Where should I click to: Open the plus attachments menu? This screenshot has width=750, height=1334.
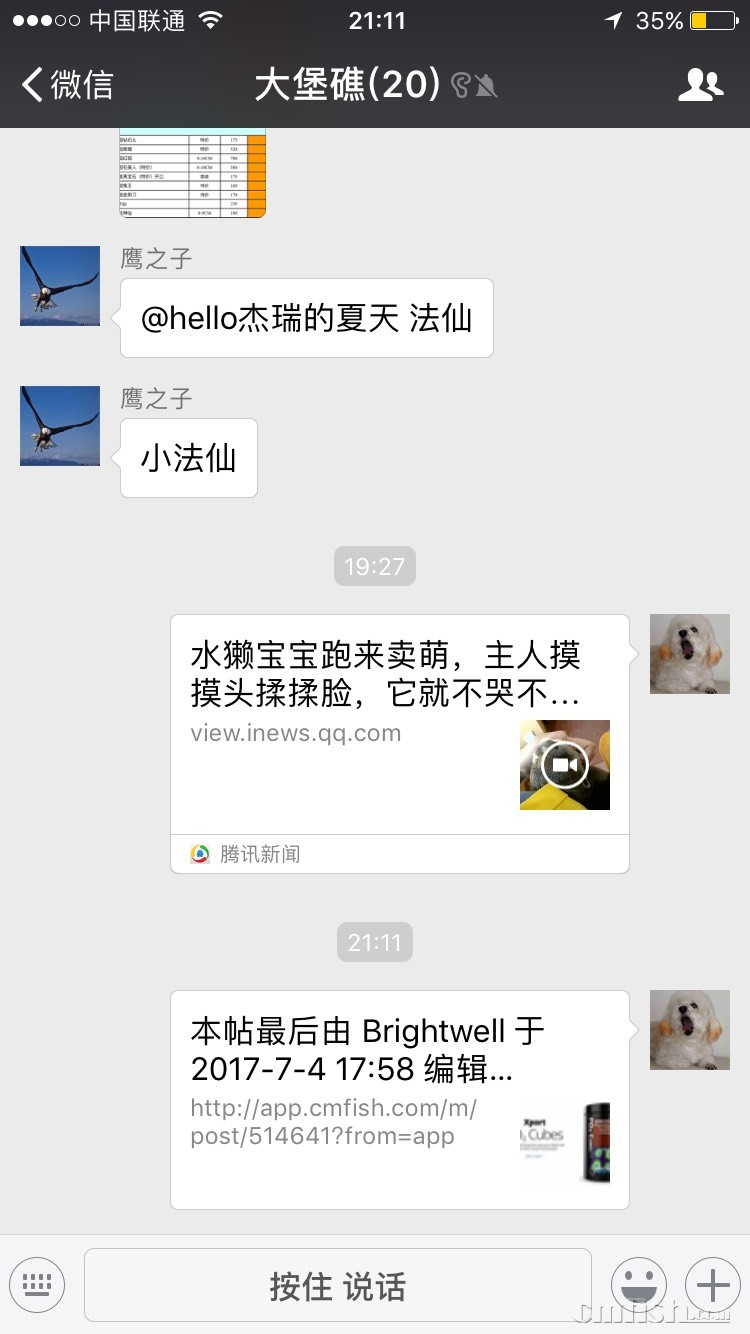point(712,1285)
